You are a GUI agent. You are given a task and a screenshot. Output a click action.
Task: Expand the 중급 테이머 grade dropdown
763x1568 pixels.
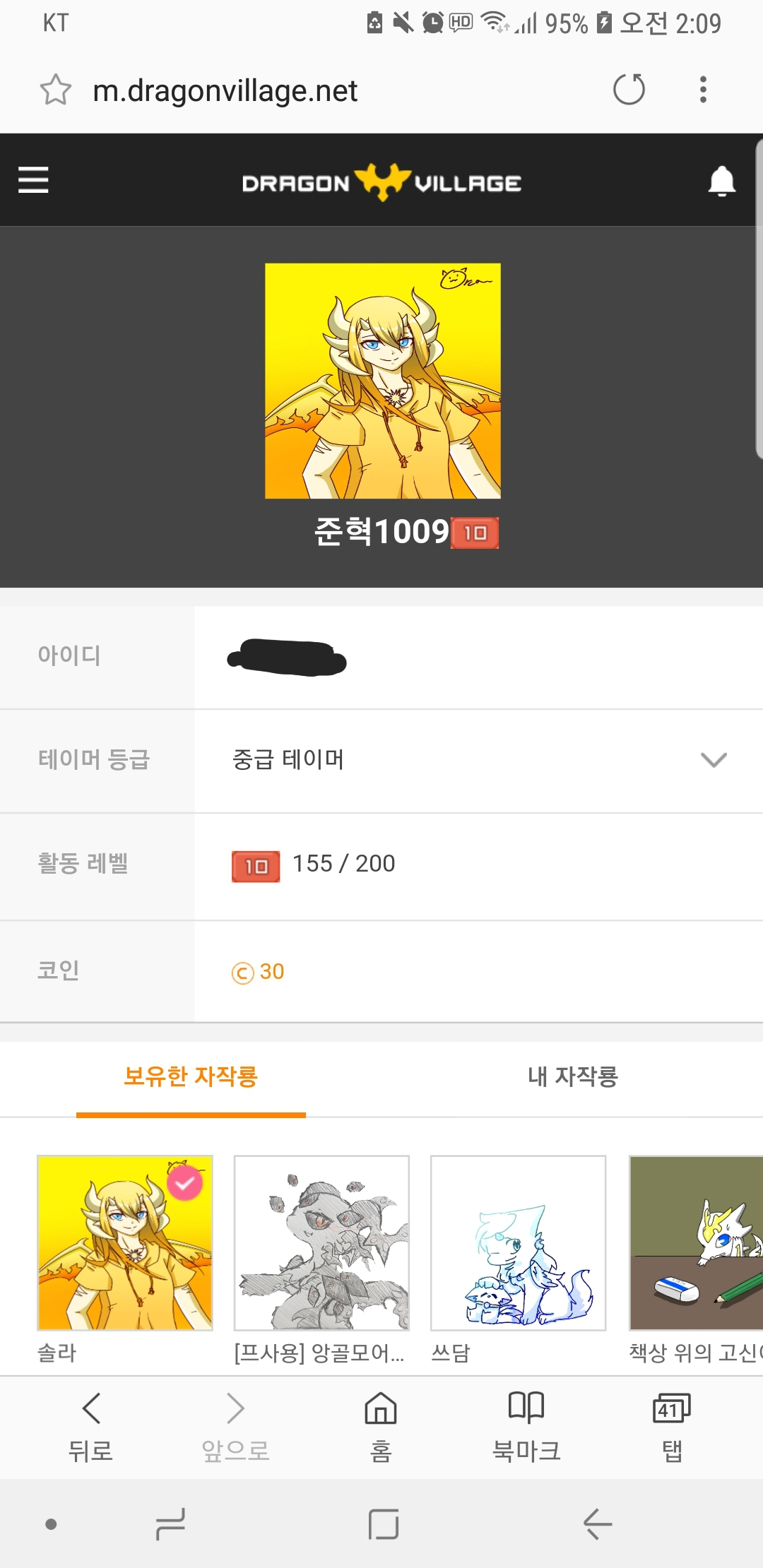[x=713, y=760]
